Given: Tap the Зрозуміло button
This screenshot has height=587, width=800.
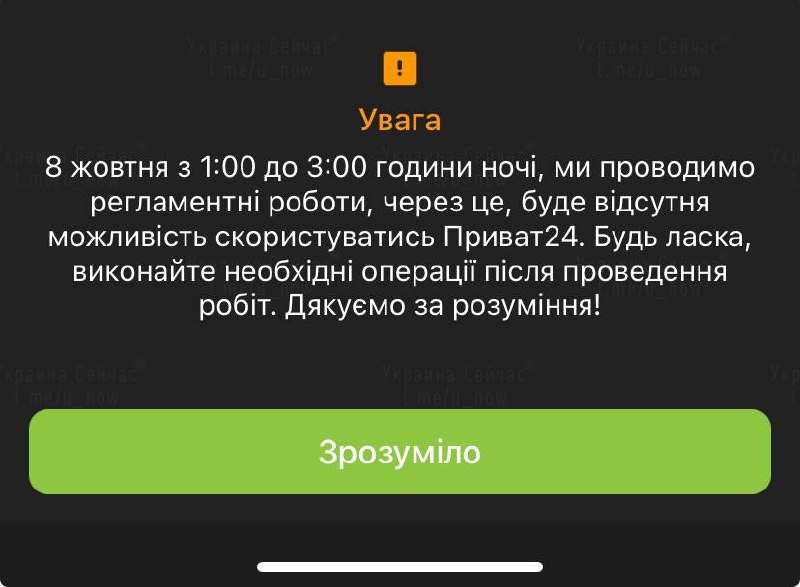Looking at the screenshot, I should point(400,452).
